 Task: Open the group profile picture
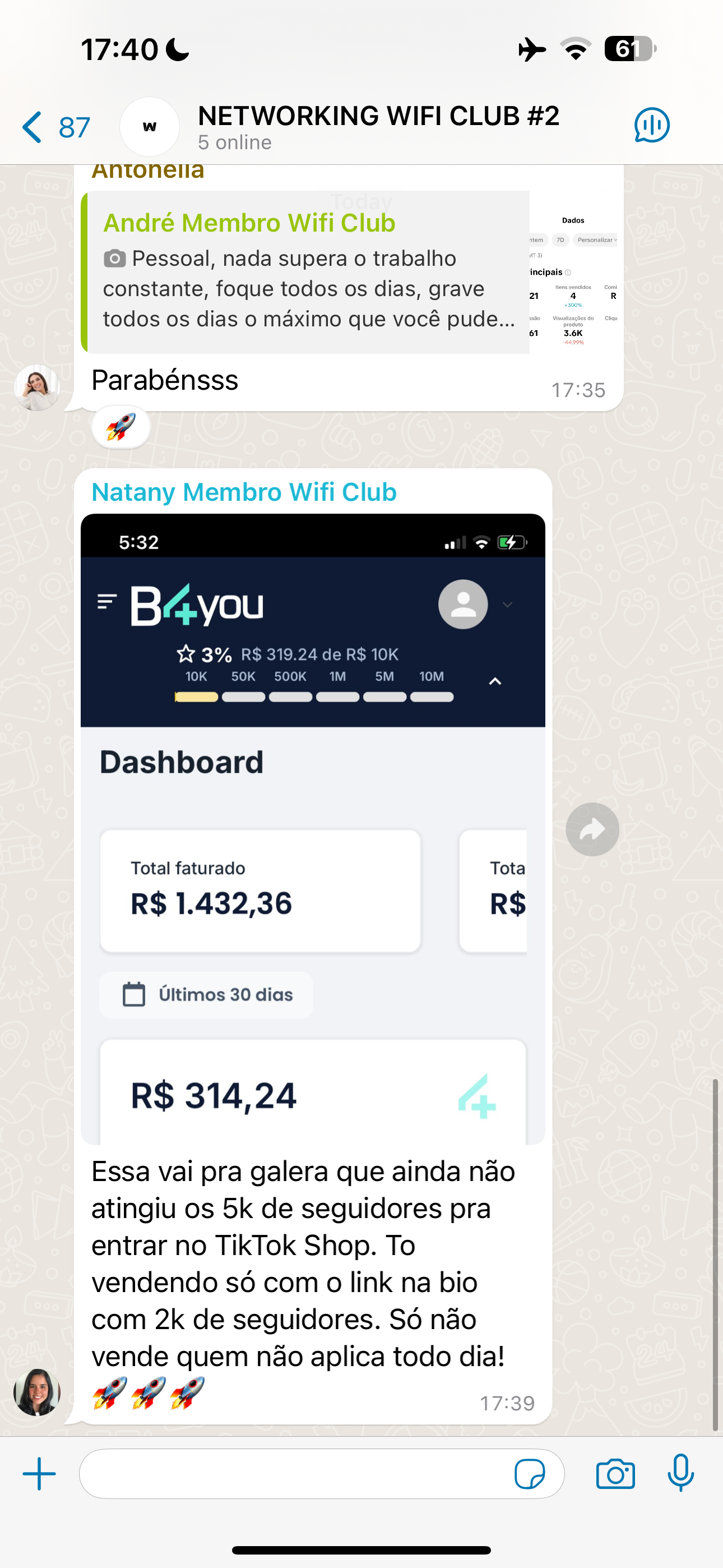(x=150, y=127)
